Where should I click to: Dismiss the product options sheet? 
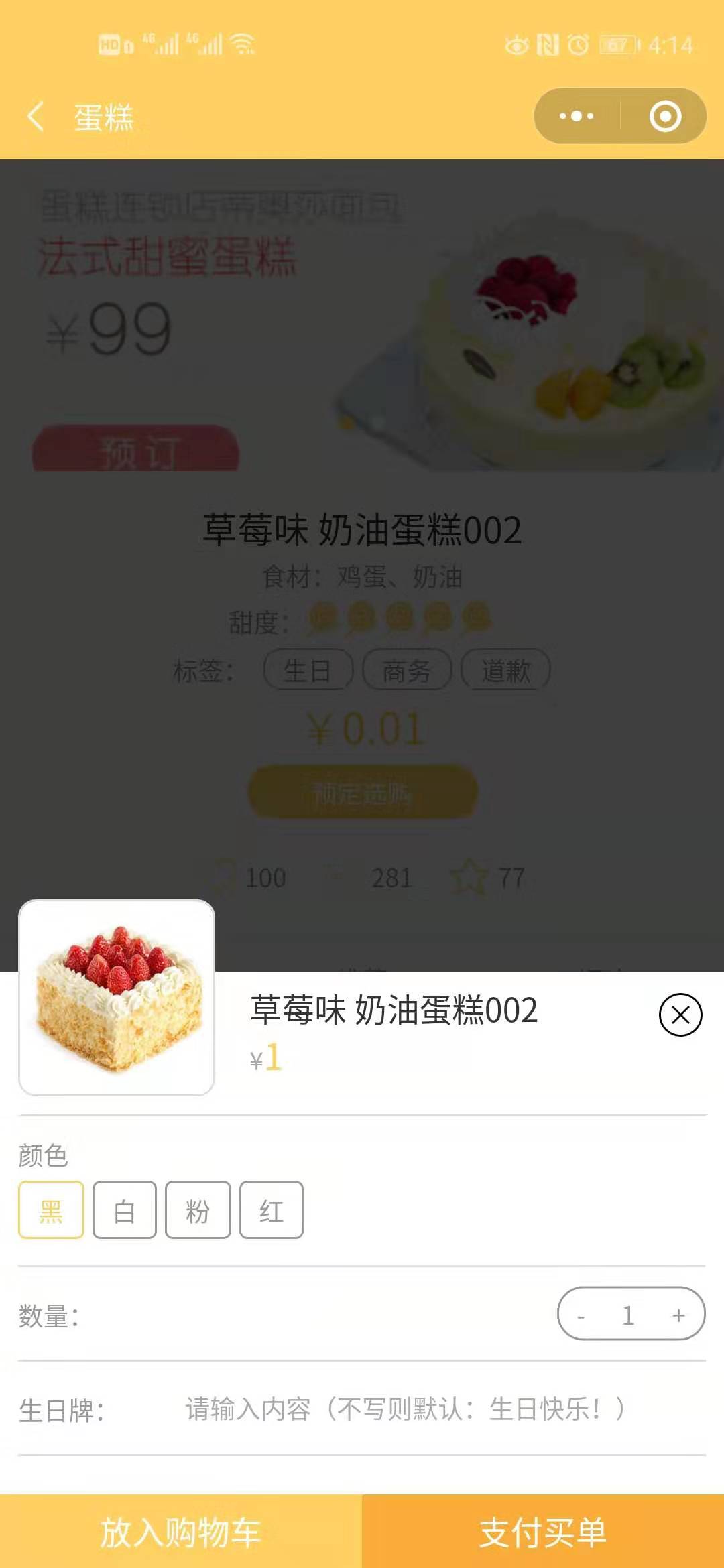click(x=680, y=1015)
